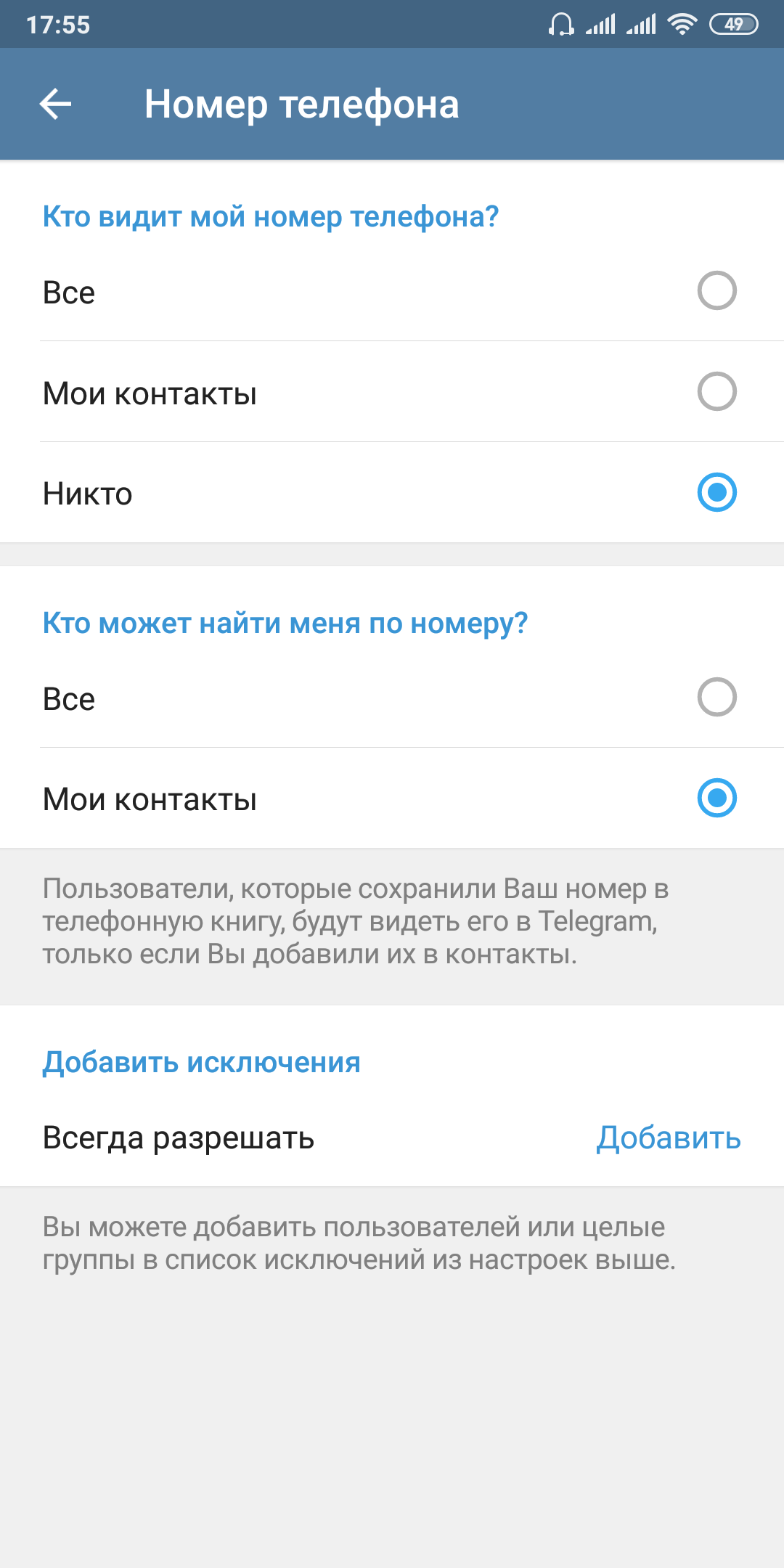Select Мои контакты under Кто видит мой номер телефона
Image resolution: width=784 pixels, height=1568 pixels.
point(392,392)
